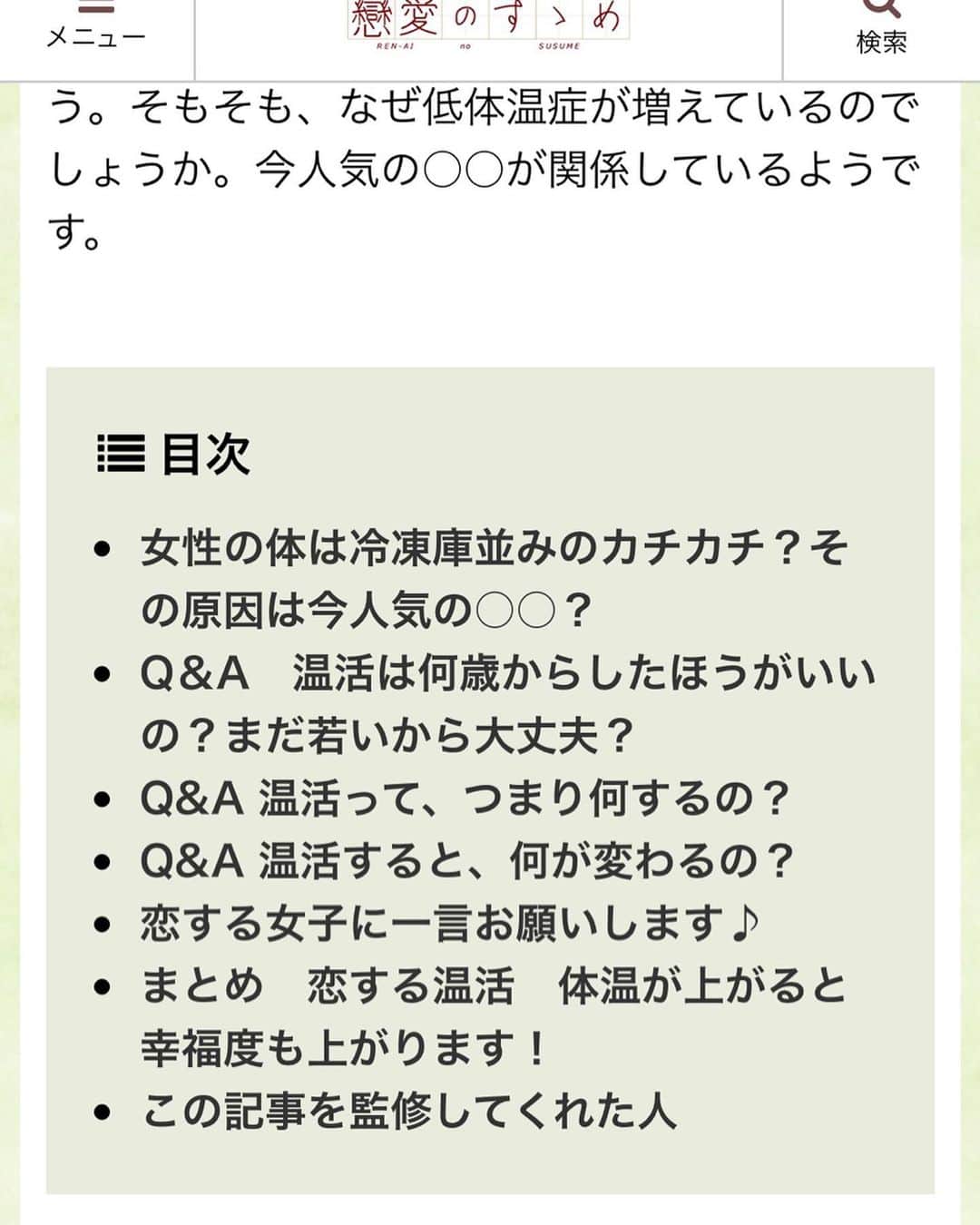Open Q&A 温活って、つまり何するの？
Screen dimensions: 980x1225
click(x=465, y=799)
